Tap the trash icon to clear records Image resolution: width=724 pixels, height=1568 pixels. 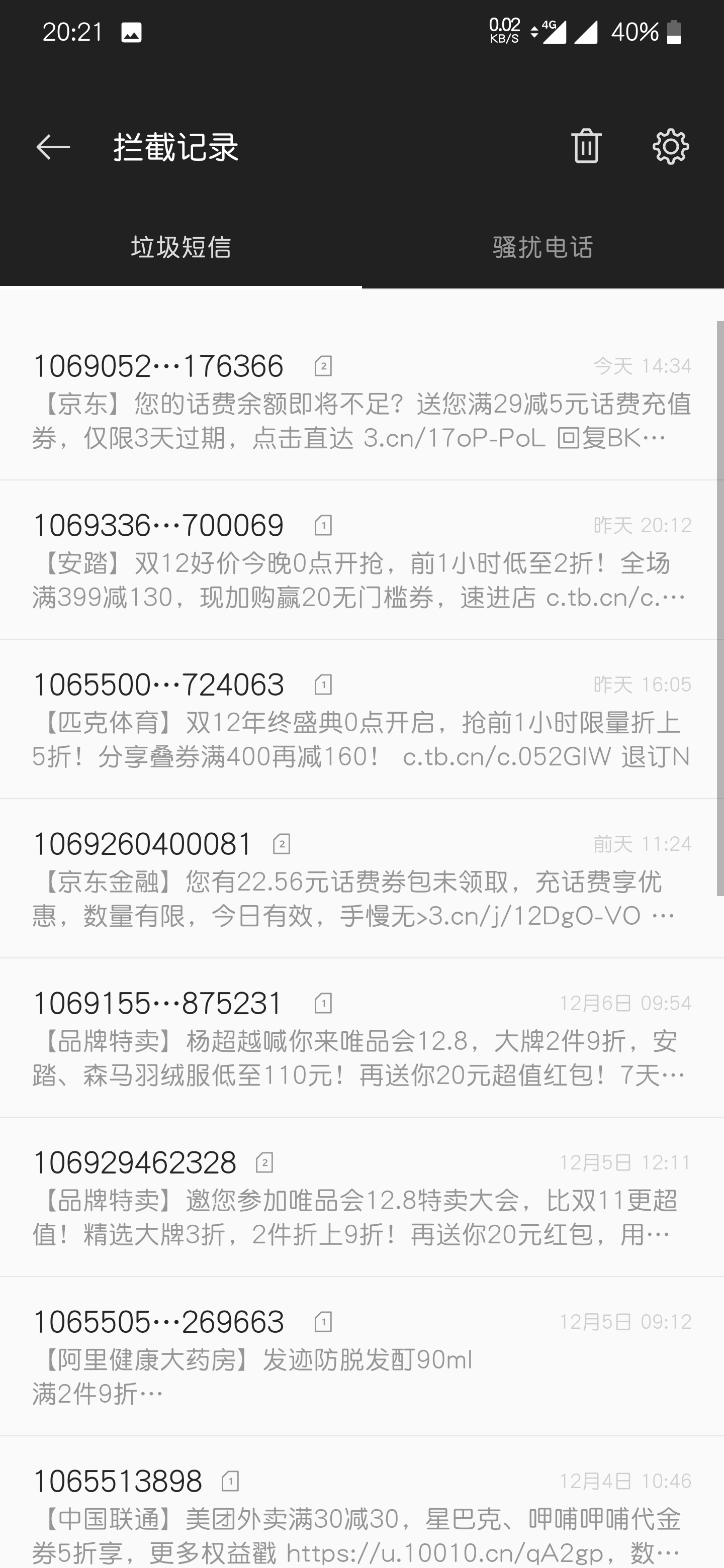586,147
